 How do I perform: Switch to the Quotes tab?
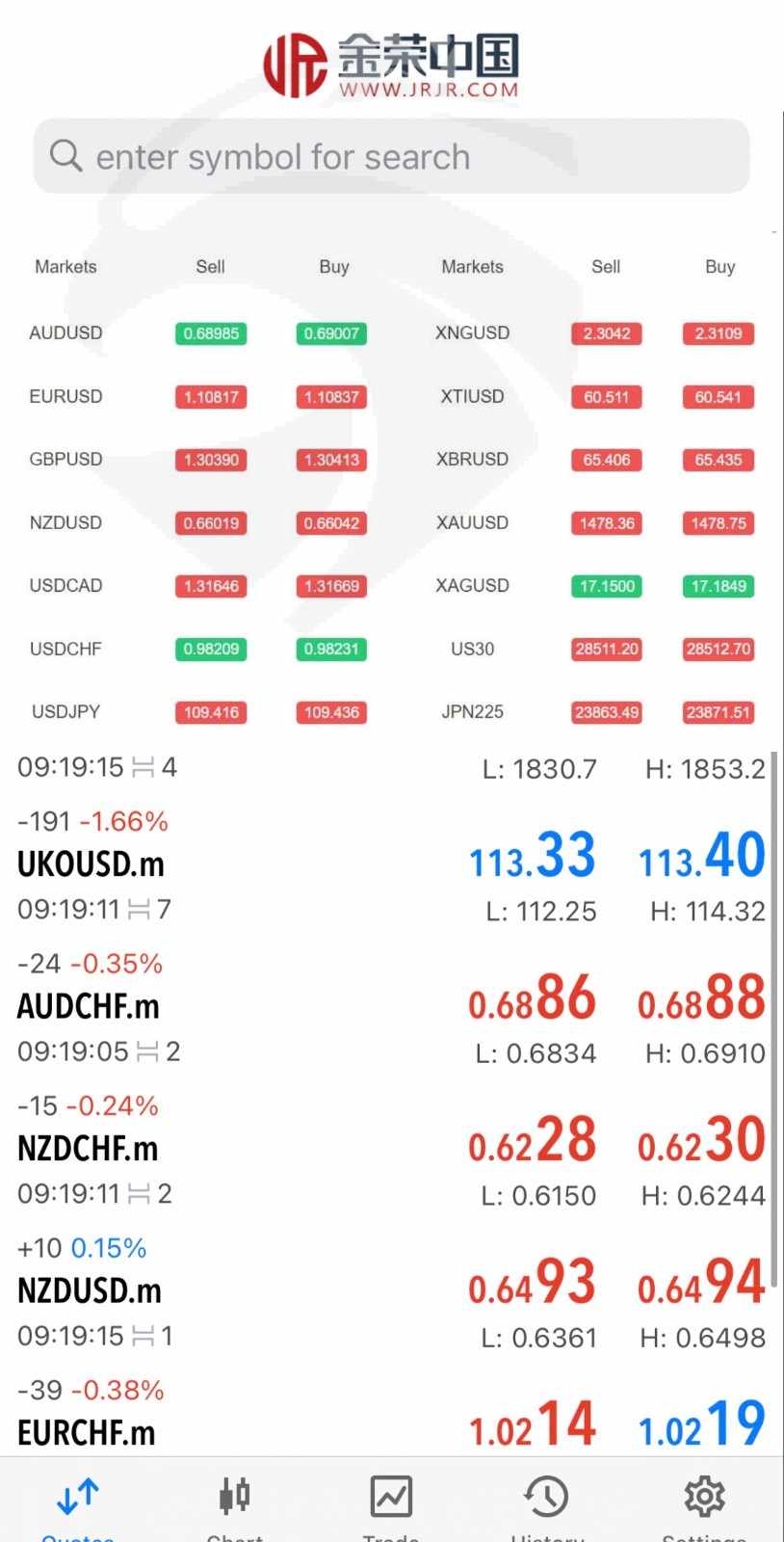point(78,1505)
